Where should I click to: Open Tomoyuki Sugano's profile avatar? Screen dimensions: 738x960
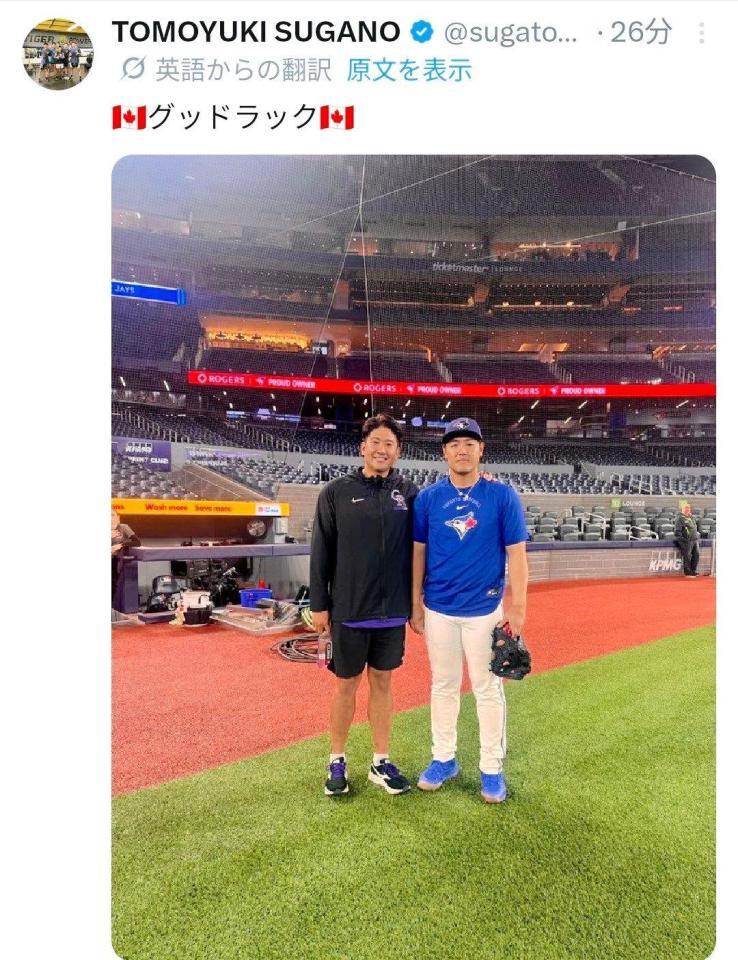(x=57, y=53)
